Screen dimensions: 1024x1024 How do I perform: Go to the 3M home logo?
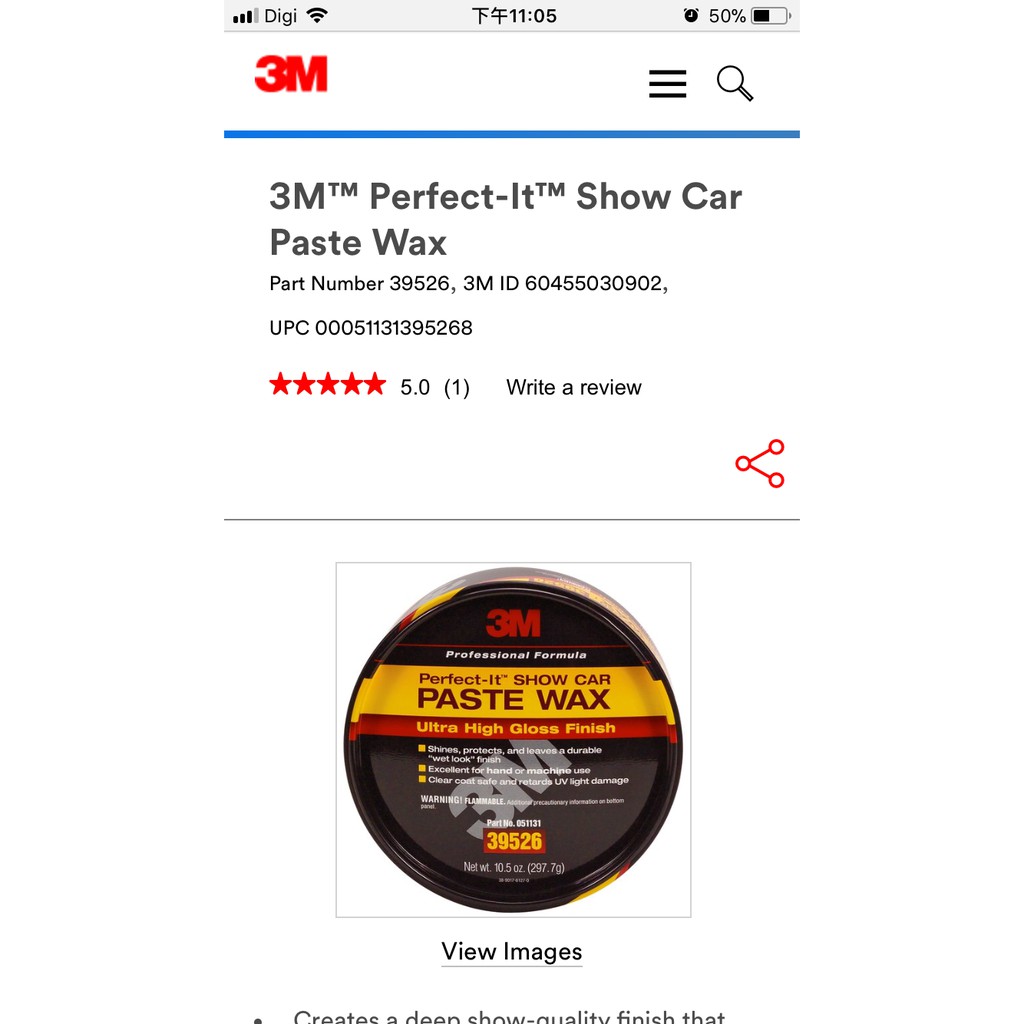point(291,74)
